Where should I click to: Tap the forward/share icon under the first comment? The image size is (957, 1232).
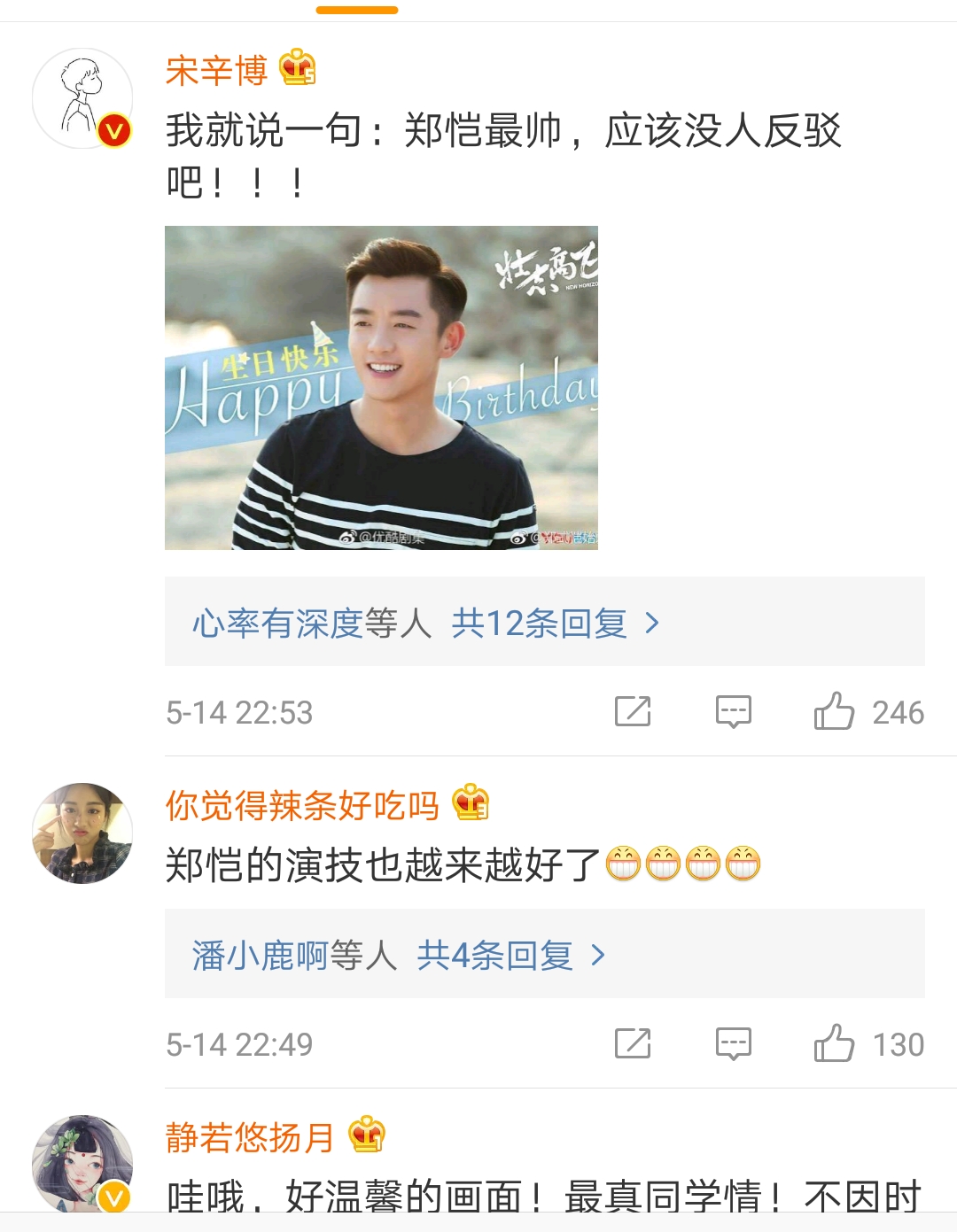[x=631, y=710]
